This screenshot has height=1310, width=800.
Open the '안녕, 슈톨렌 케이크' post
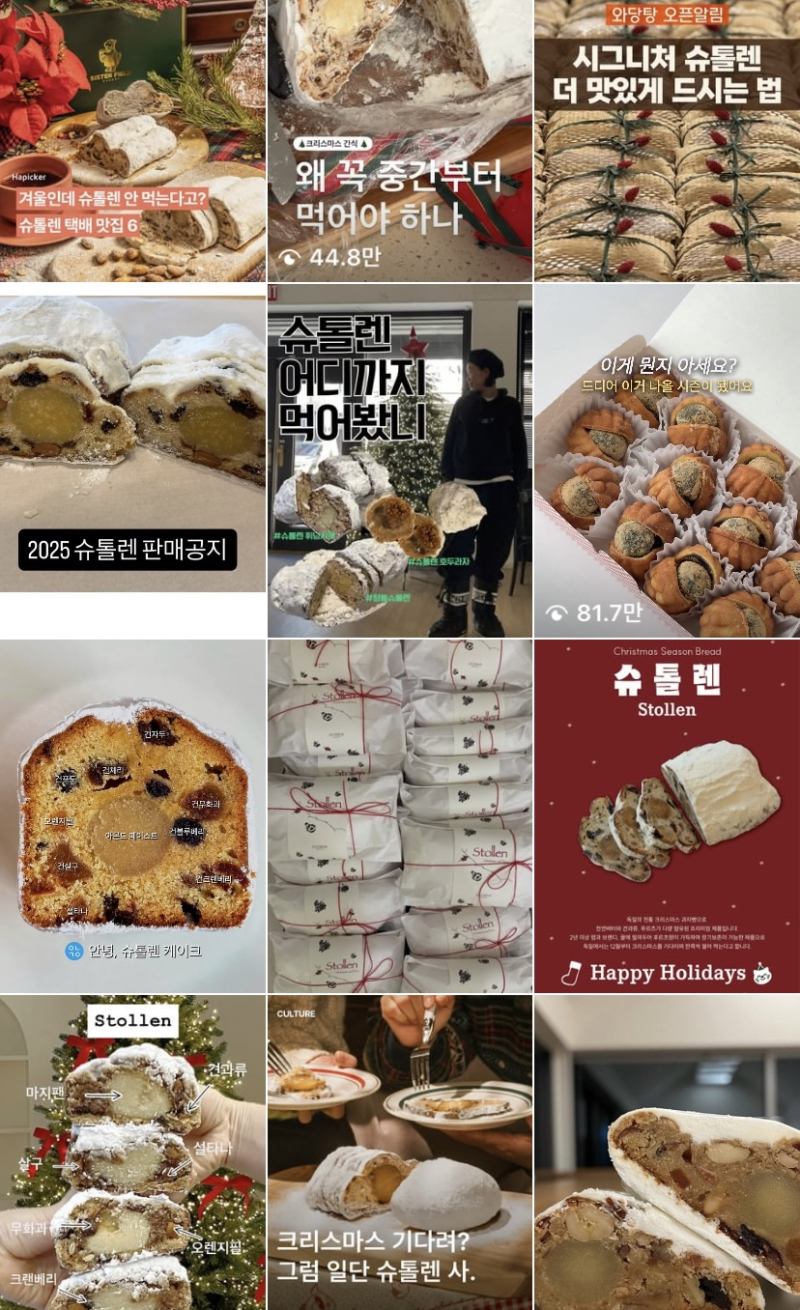point(132,815)
